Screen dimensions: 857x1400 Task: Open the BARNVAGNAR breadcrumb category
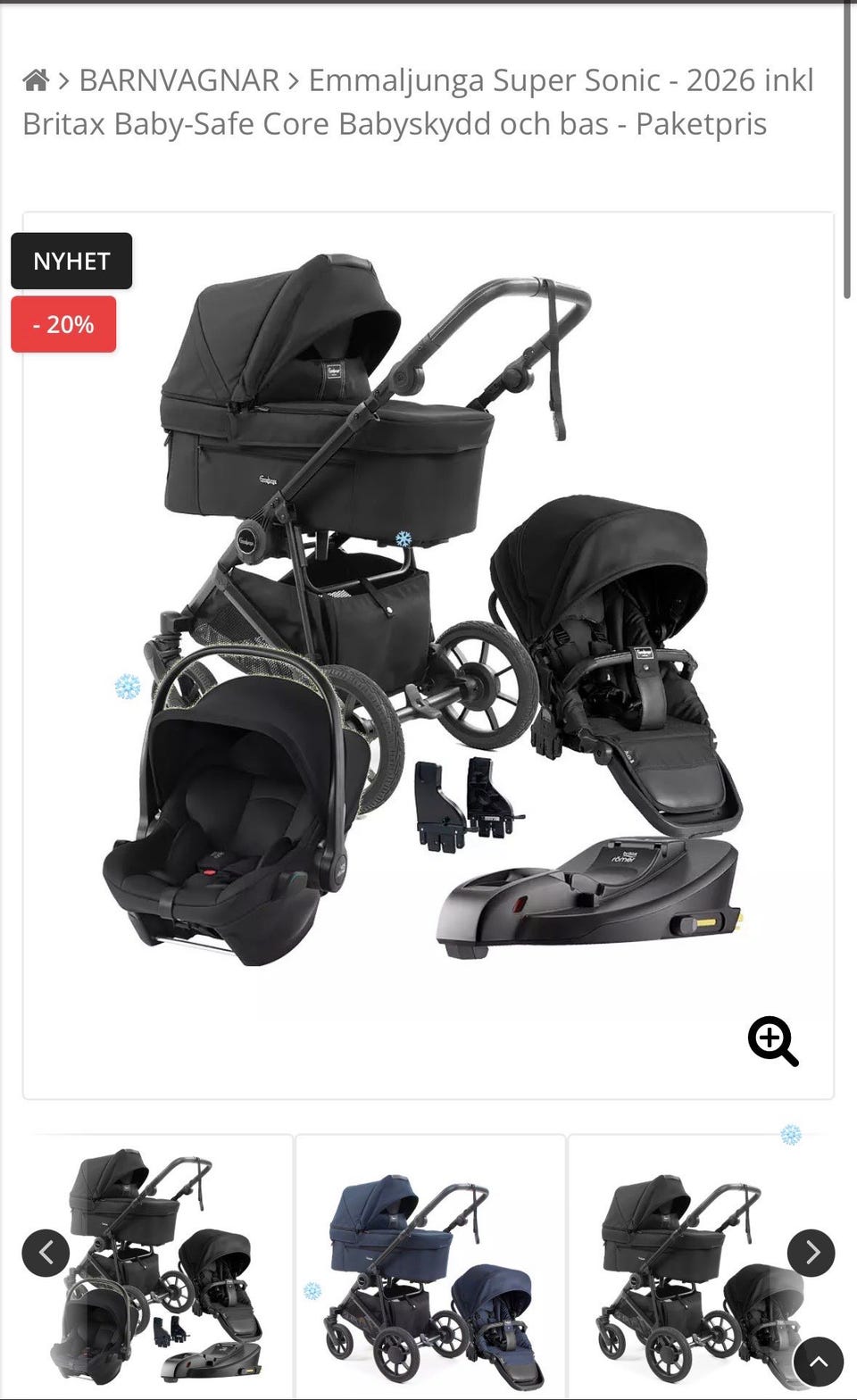[x=179, y=80]
